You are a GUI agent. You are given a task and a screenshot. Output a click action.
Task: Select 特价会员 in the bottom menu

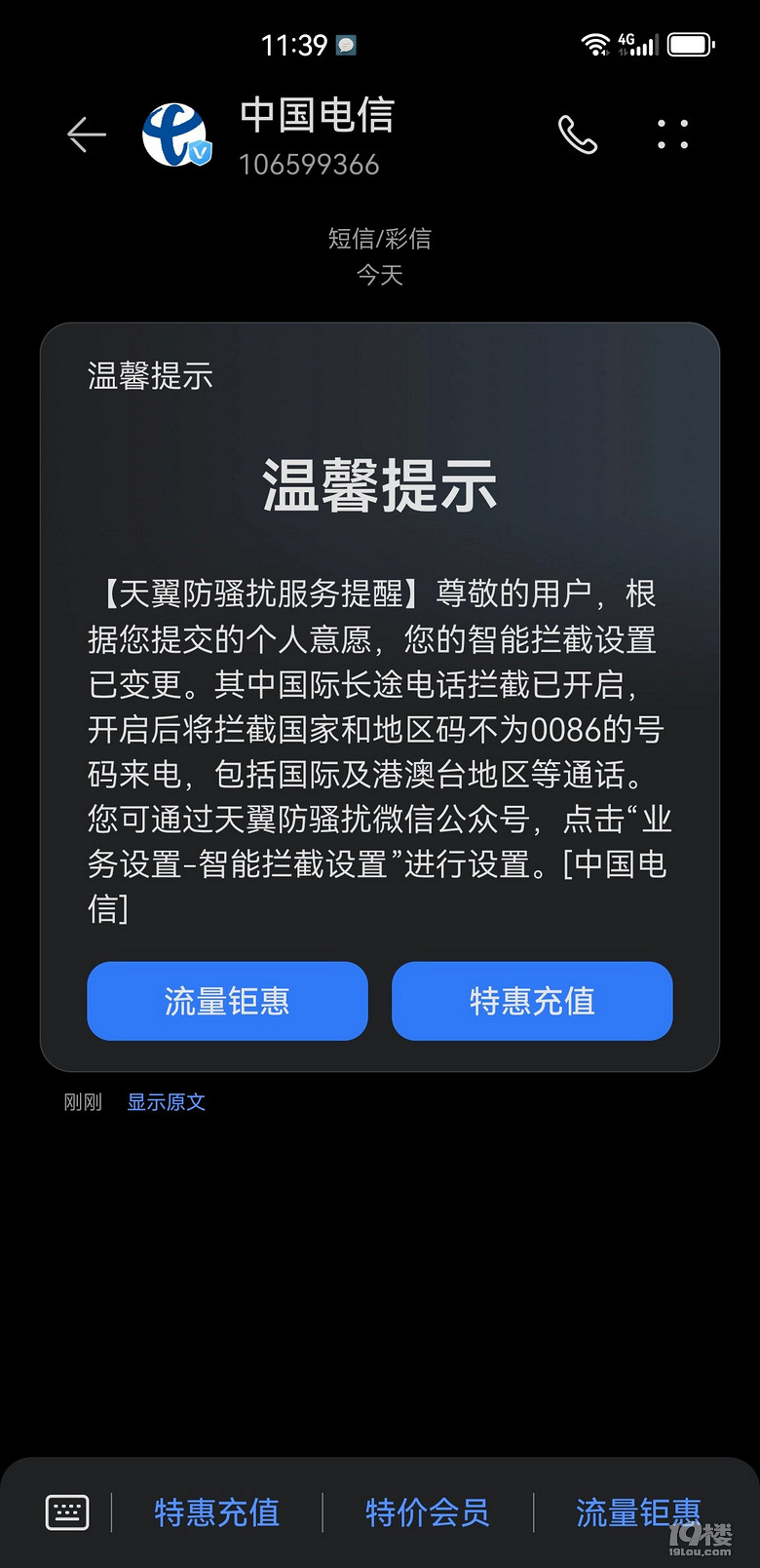[x=427, y=1512]
